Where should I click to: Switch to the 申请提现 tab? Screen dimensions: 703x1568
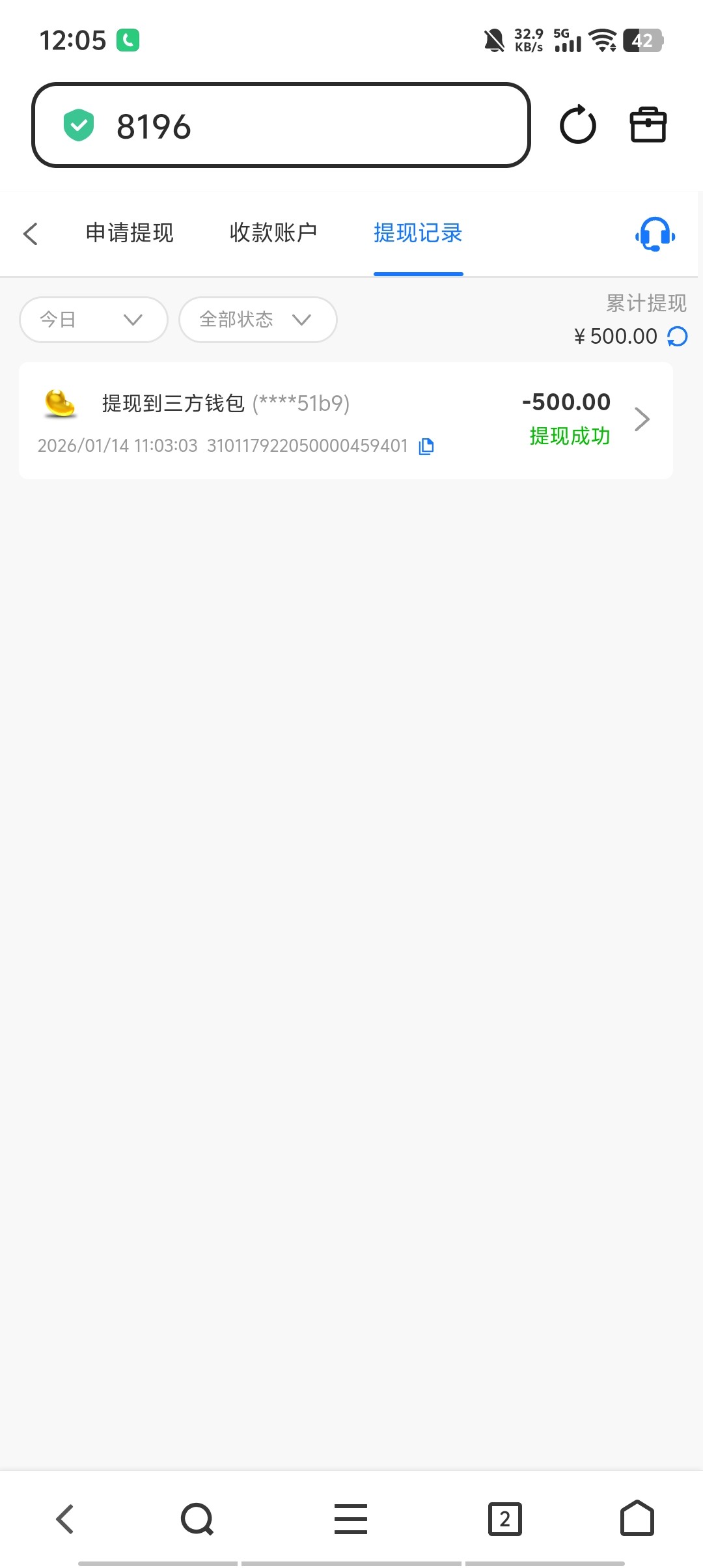coord(130,233)
